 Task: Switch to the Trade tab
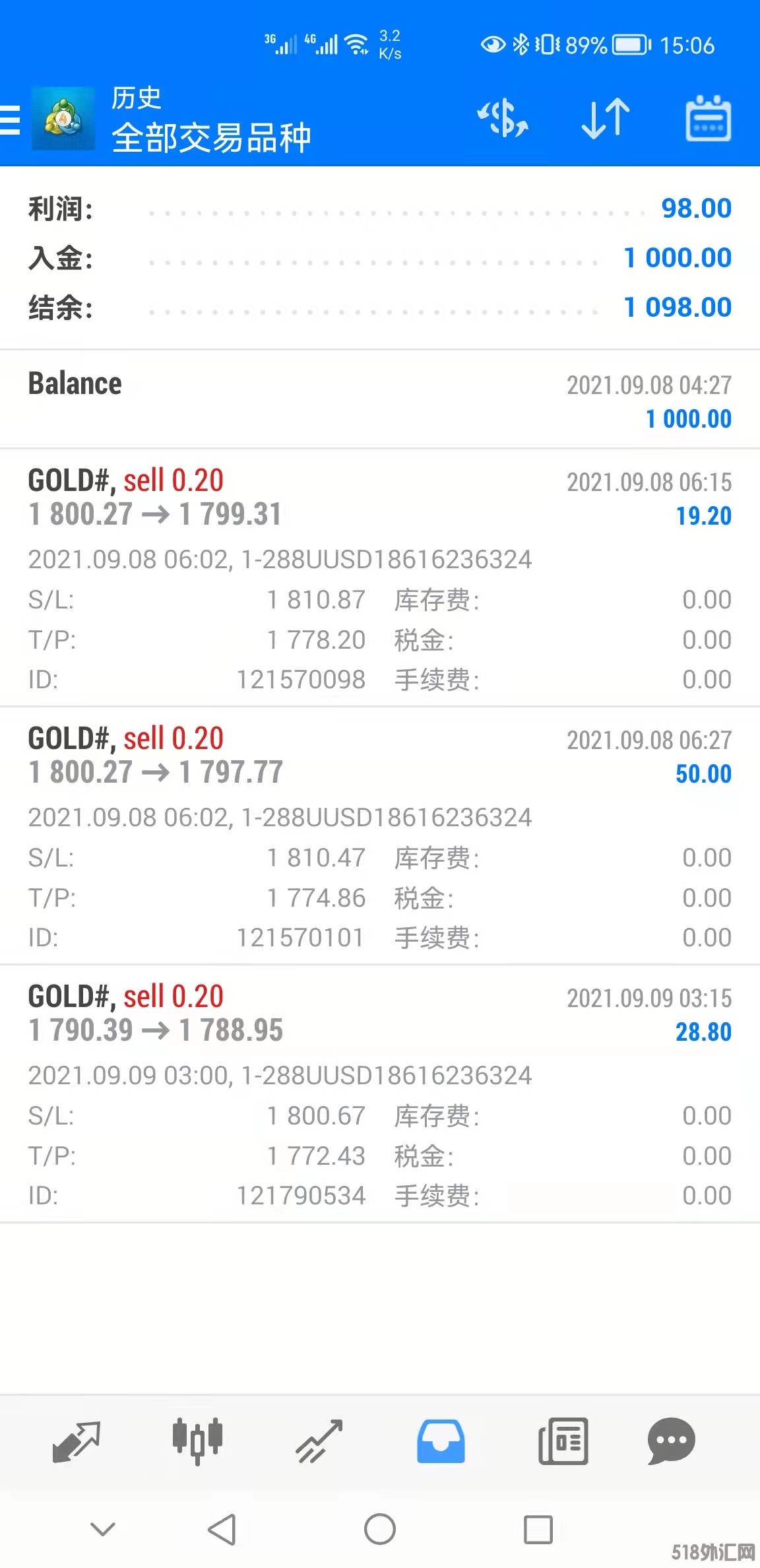(x=319, y=1441)
